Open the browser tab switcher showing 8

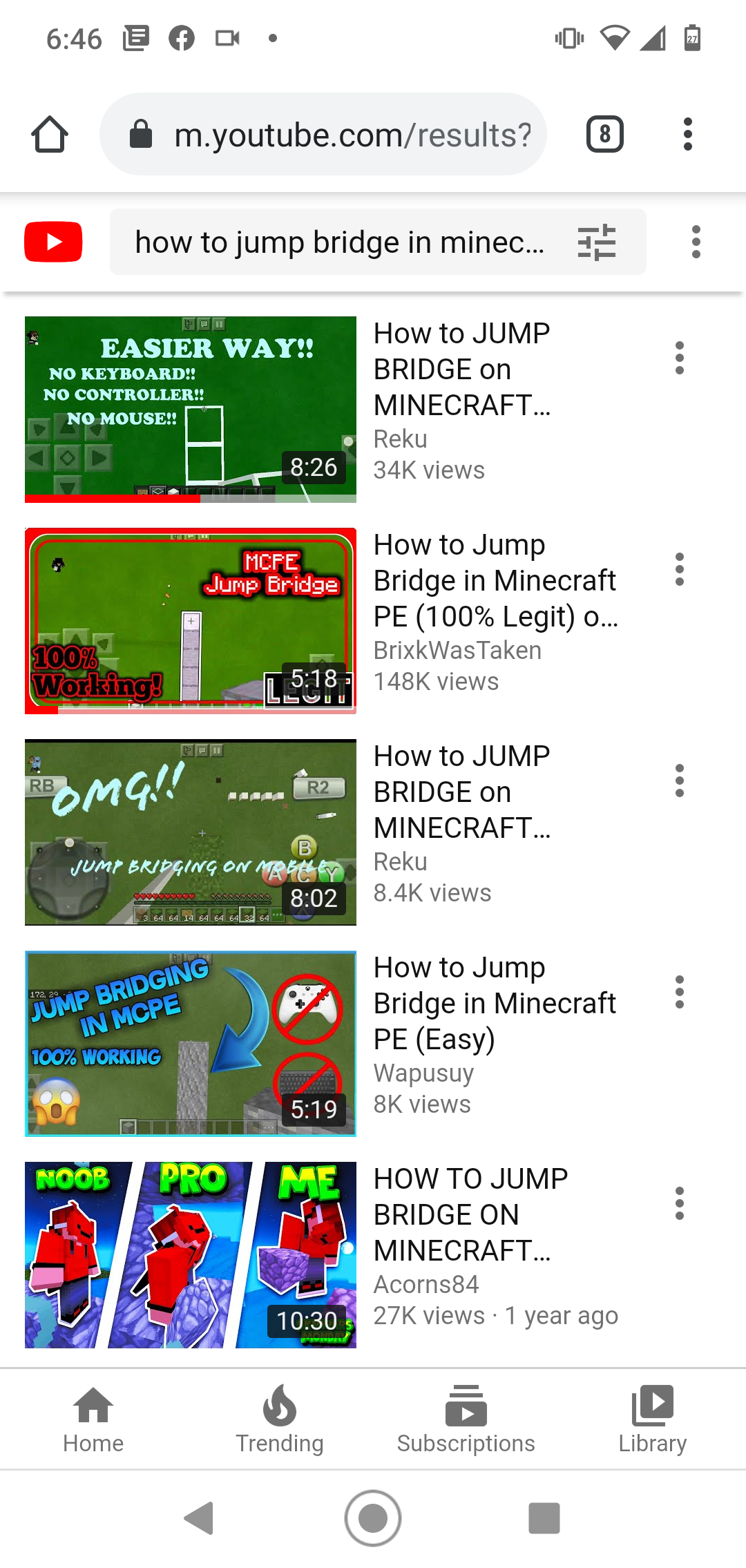coord(605,134)
